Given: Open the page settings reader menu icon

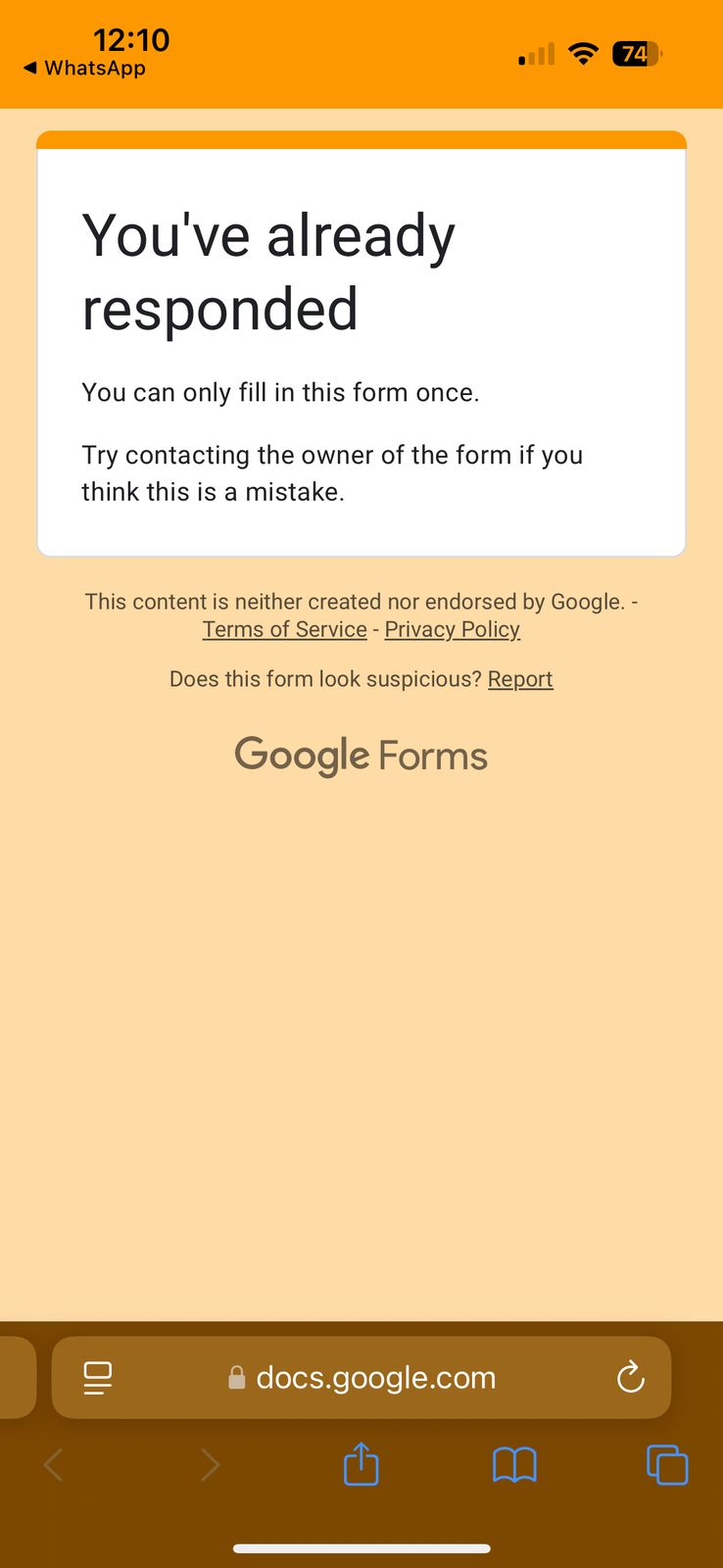Looking at the screenshot, I should coord(98,1377).
